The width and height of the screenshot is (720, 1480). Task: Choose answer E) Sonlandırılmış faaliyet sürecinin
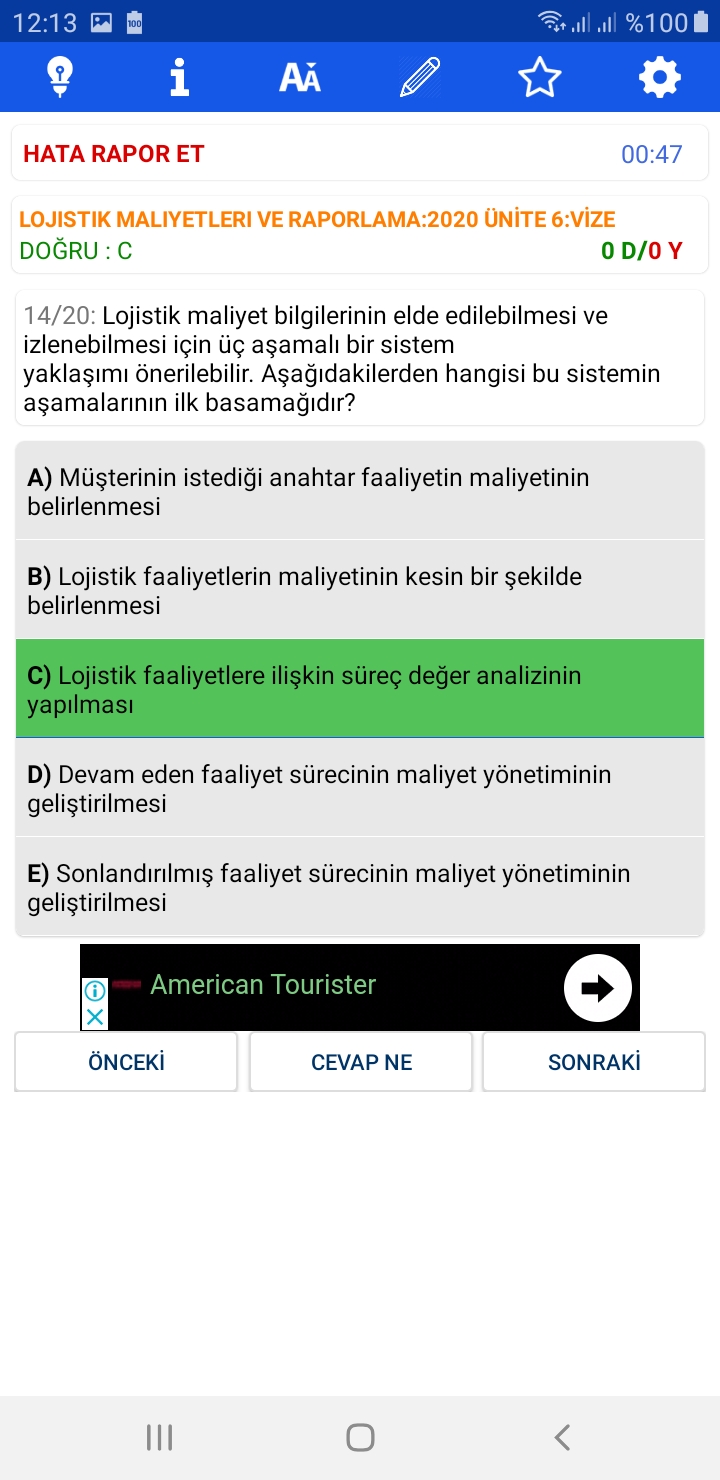click(x=360, y=887)
